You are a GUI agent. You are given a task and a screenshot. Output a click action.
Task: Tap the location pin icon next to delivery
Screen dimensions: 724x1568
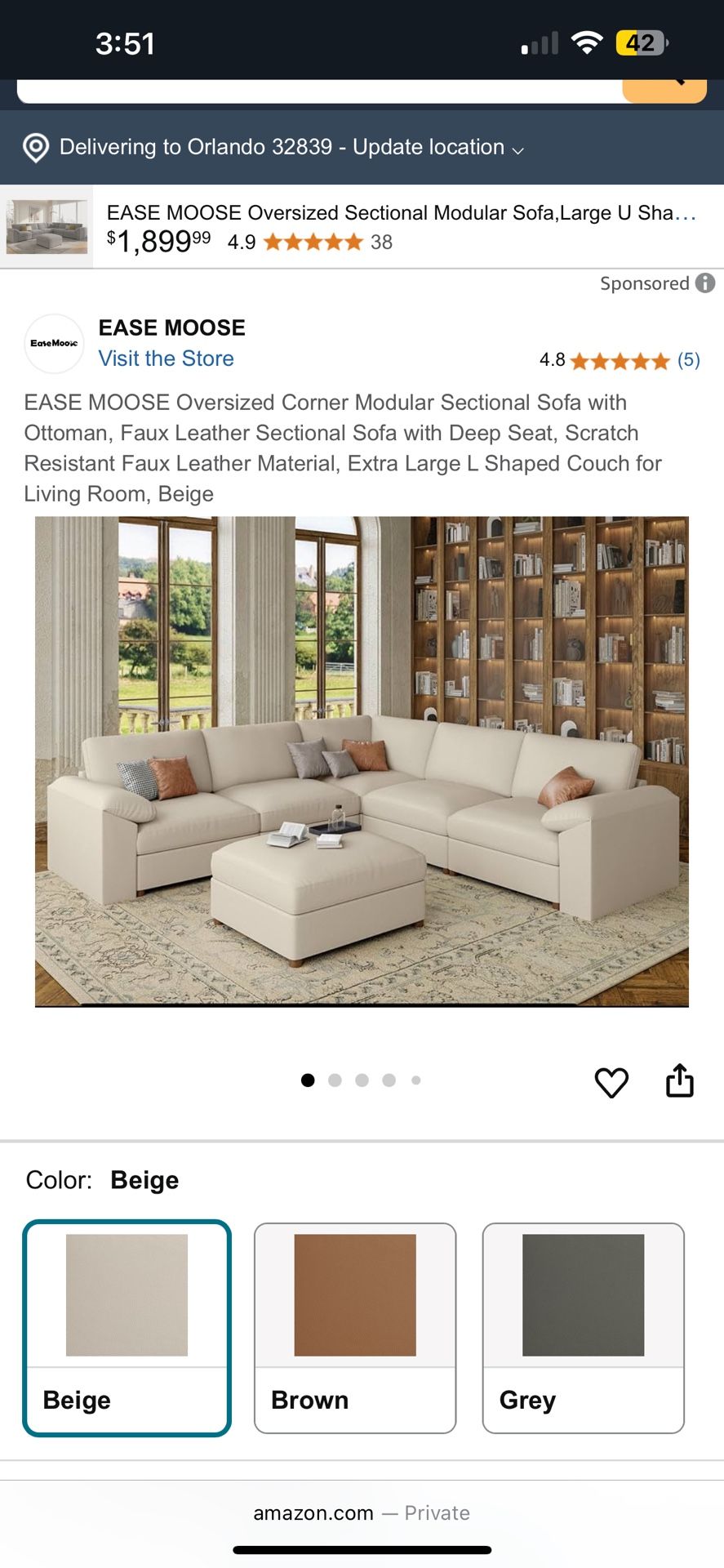[35, 148]
